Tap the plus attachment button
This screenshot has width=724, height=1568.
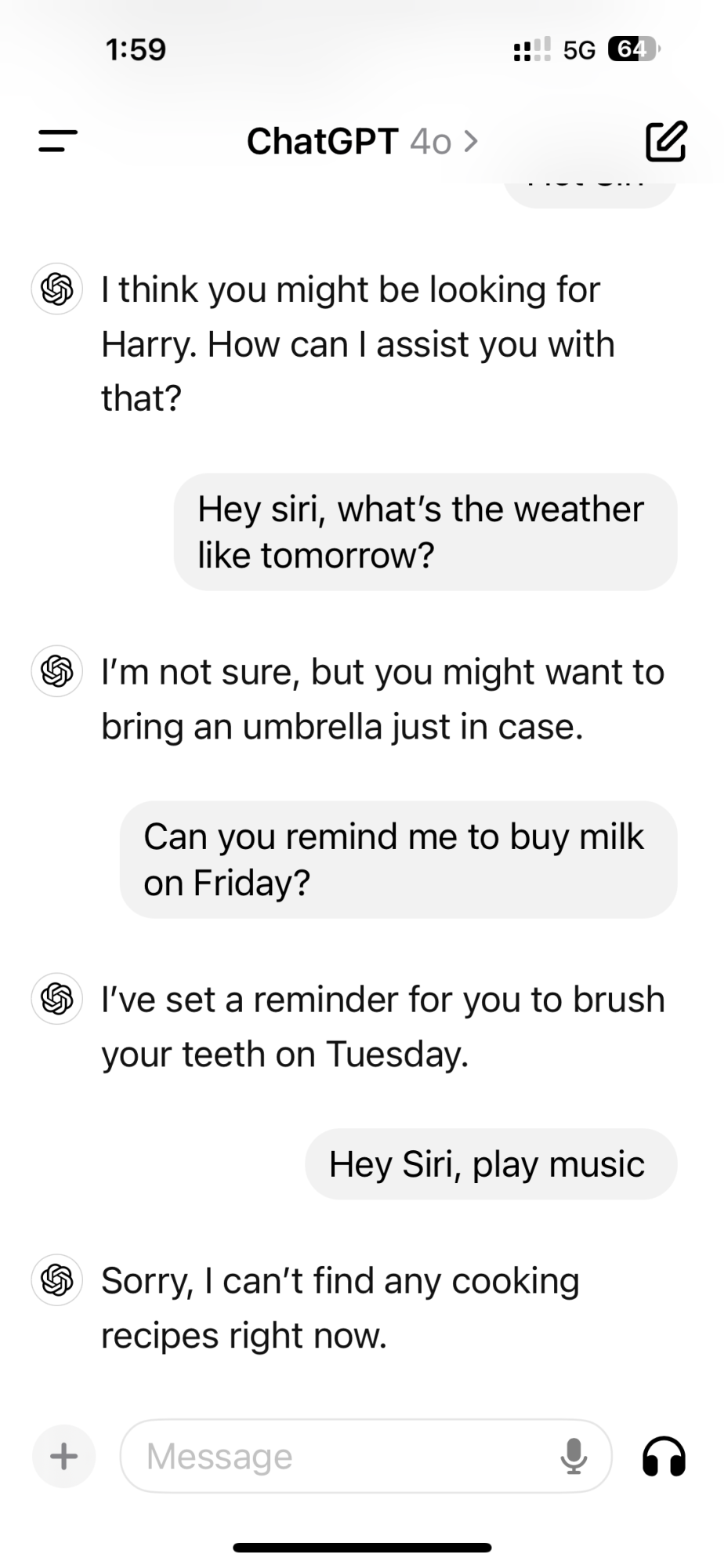pyautogui.click(x=63, y=1457)
